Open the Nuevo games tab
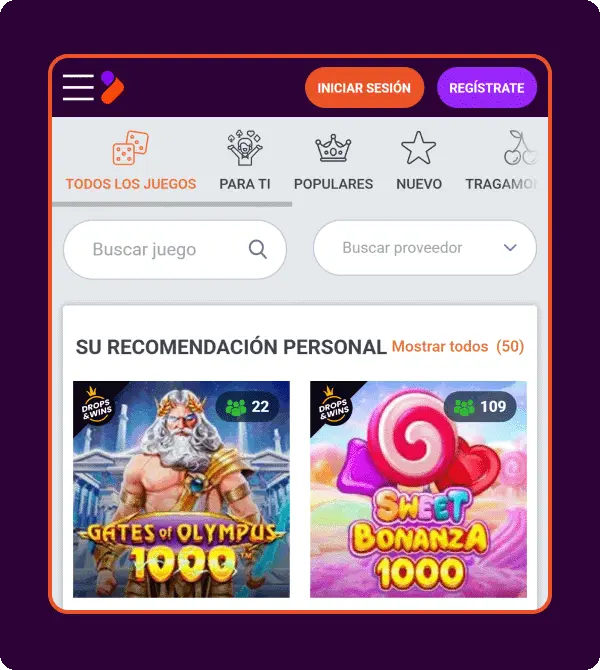 [419, 161]
